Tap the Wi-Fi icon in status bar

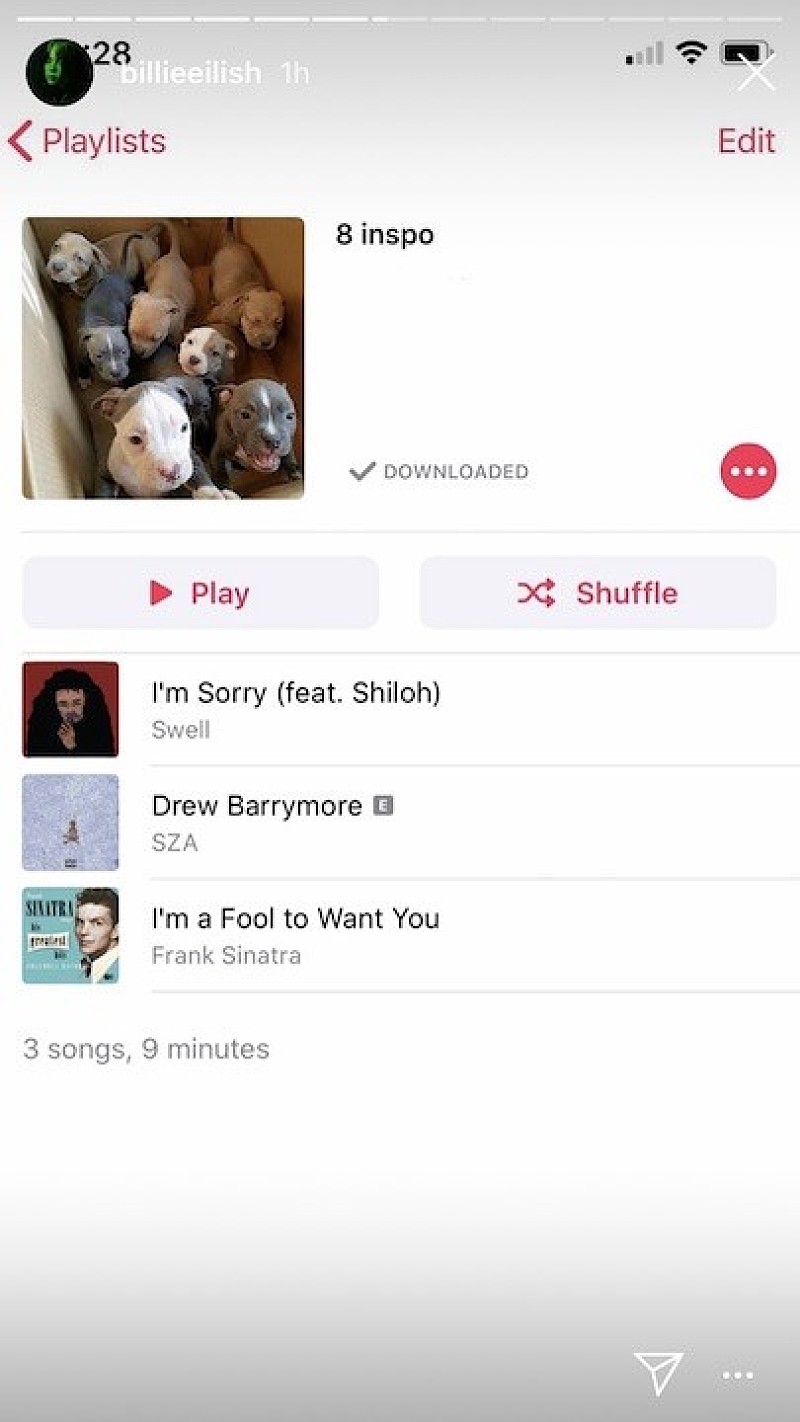tap(692, 54)
